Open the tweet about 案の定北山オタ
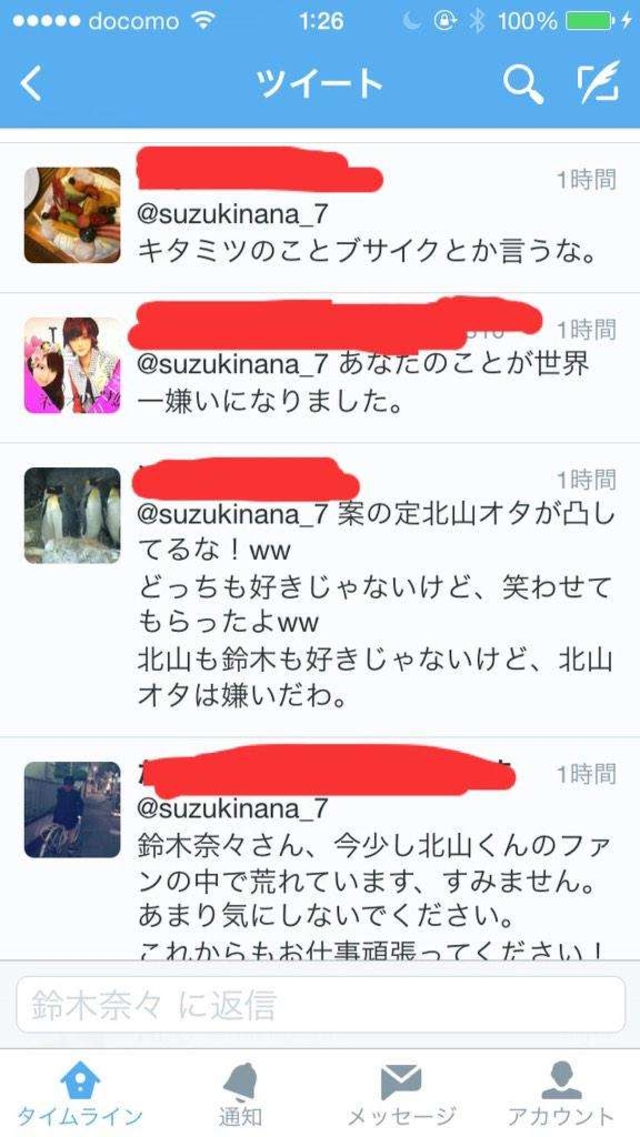640x1137 pixels. pyautogui.click(x=320, y=590)
